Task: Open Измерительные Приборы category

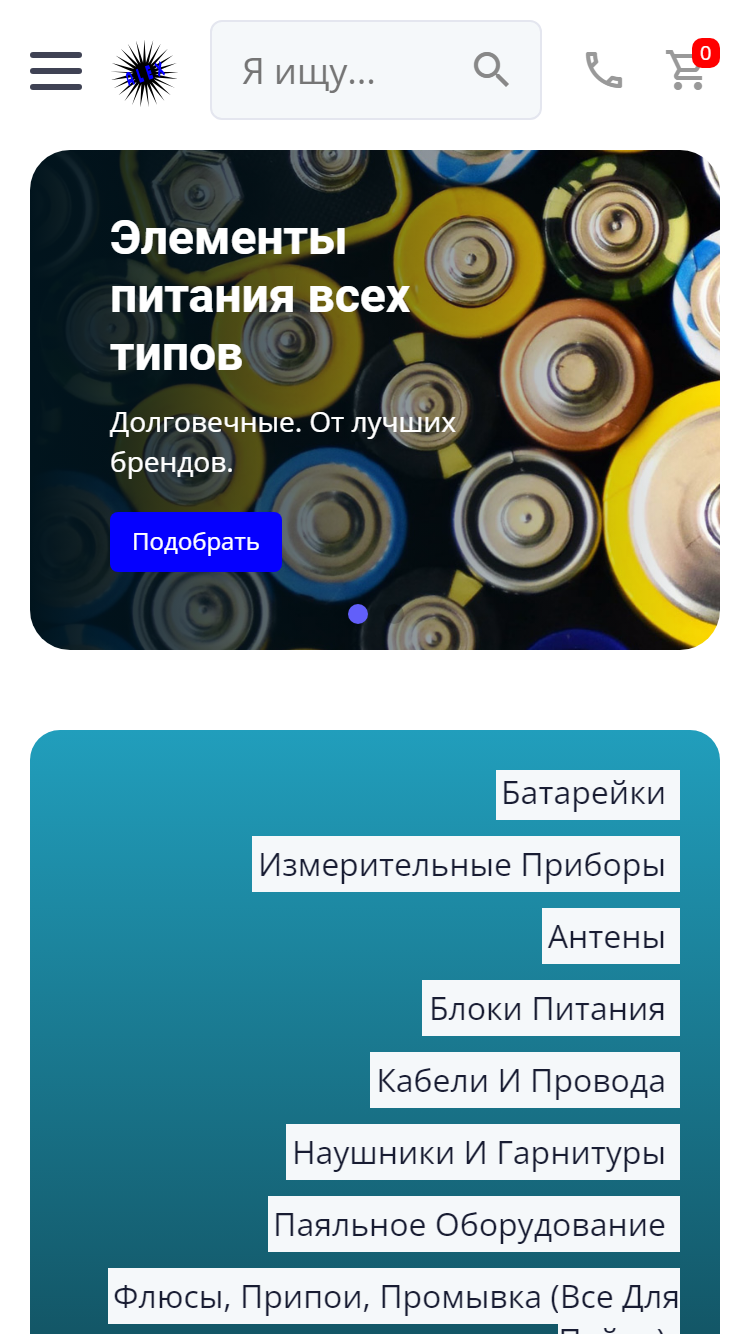Action: 466,864
